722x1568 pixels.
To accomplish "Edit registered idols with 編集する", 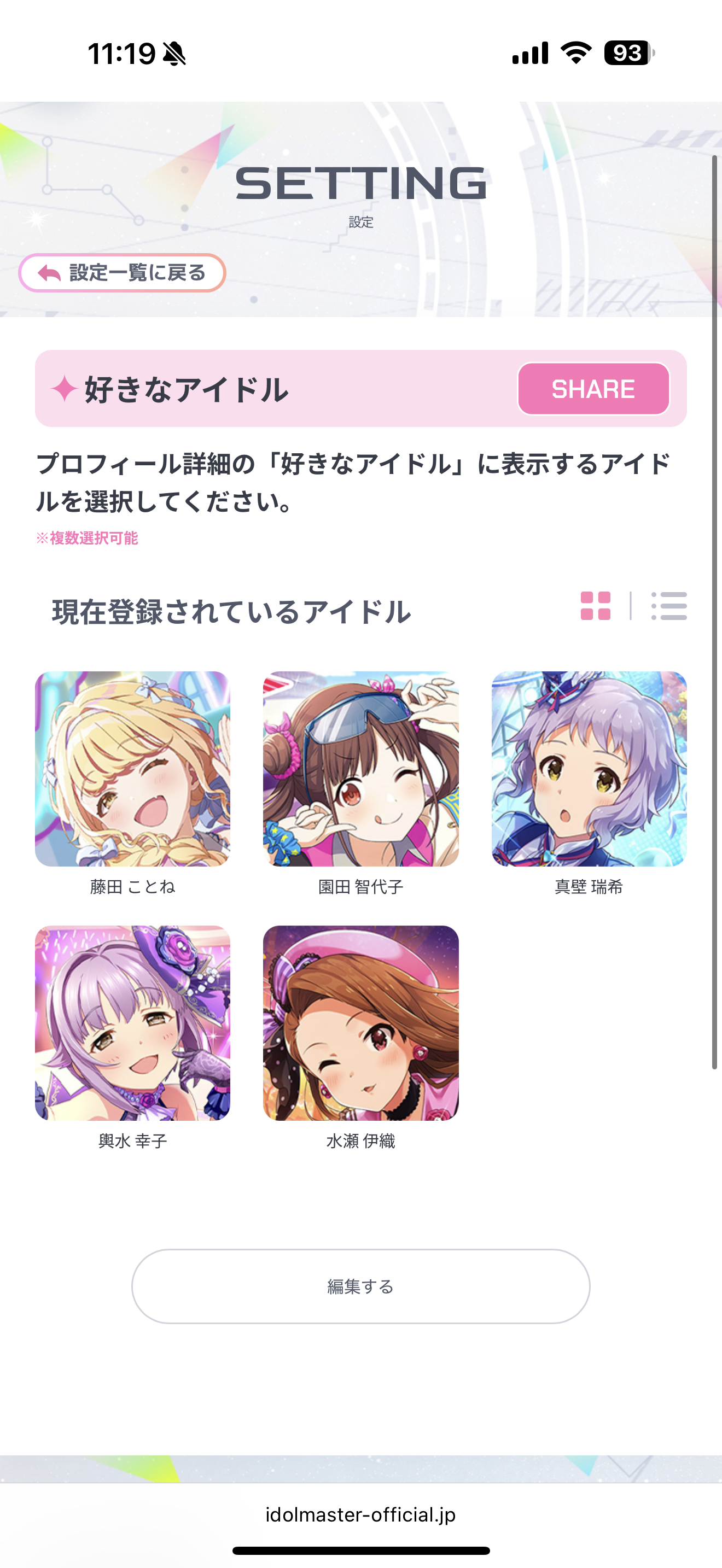I will (360, 1286).
